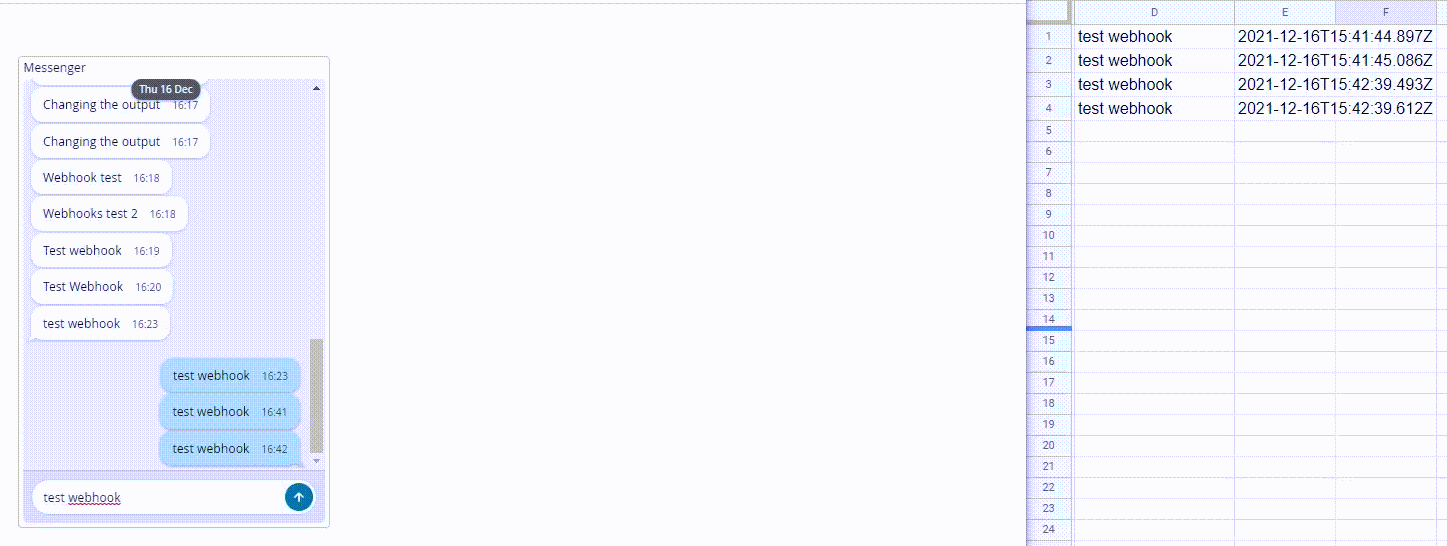Select row 1 header in spreadsheet

coord(1048,37)
